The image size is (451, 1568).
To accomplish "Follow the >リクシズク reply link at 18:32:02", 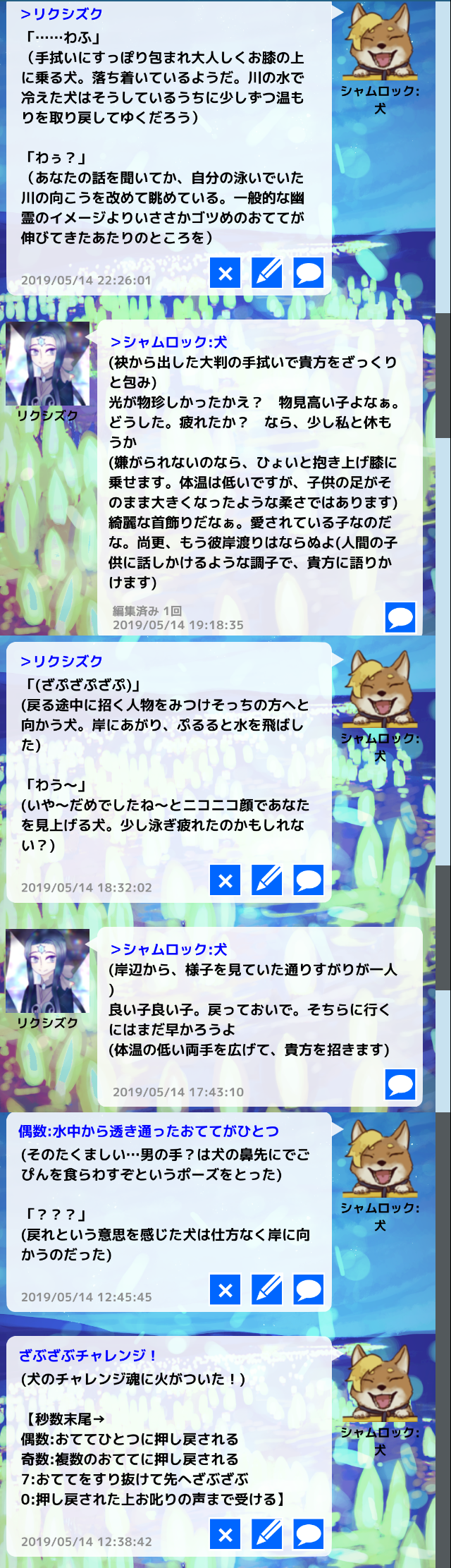I will click(62, 661).
